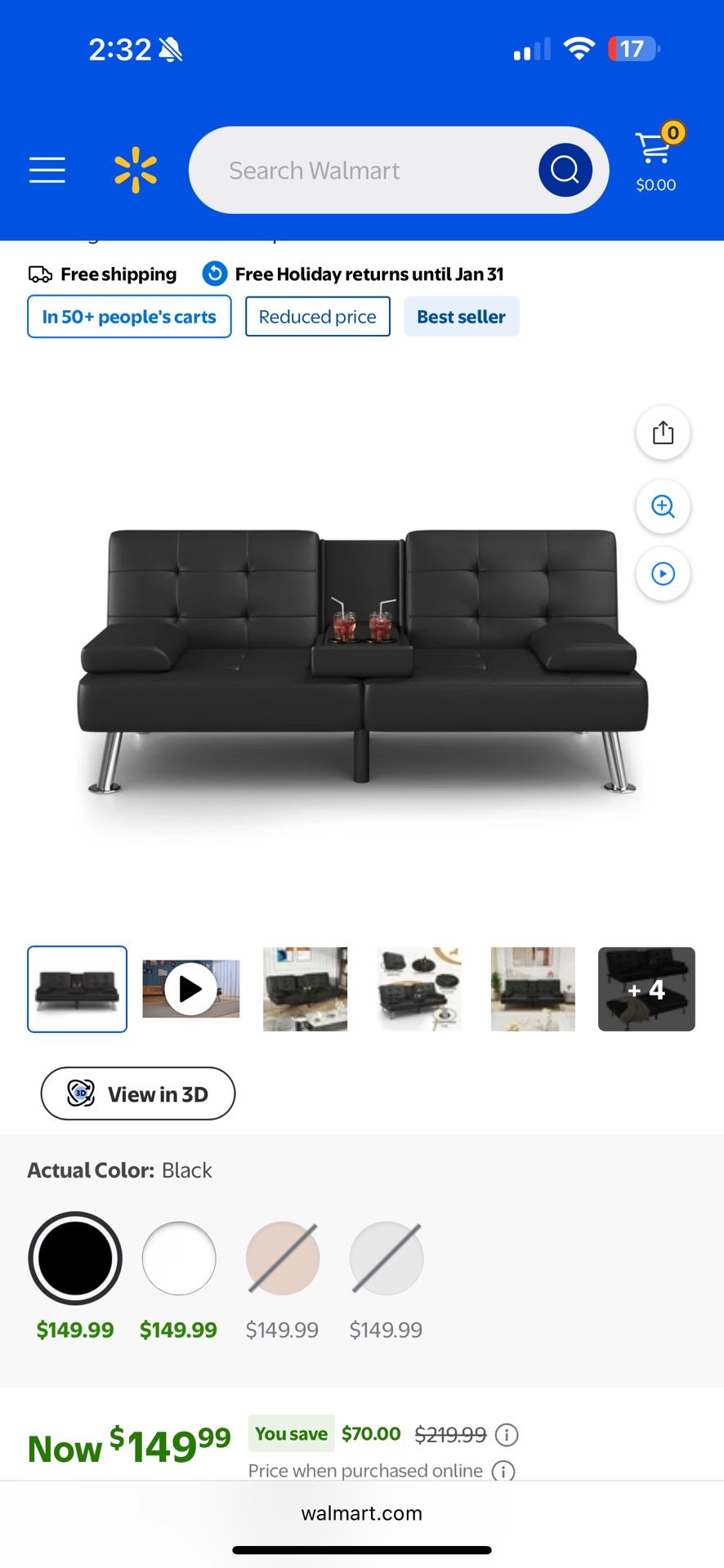Open the savings info tooltip icon
Image resolution: width=724 pixels, height=1568 pixels.
point(506,1434)
